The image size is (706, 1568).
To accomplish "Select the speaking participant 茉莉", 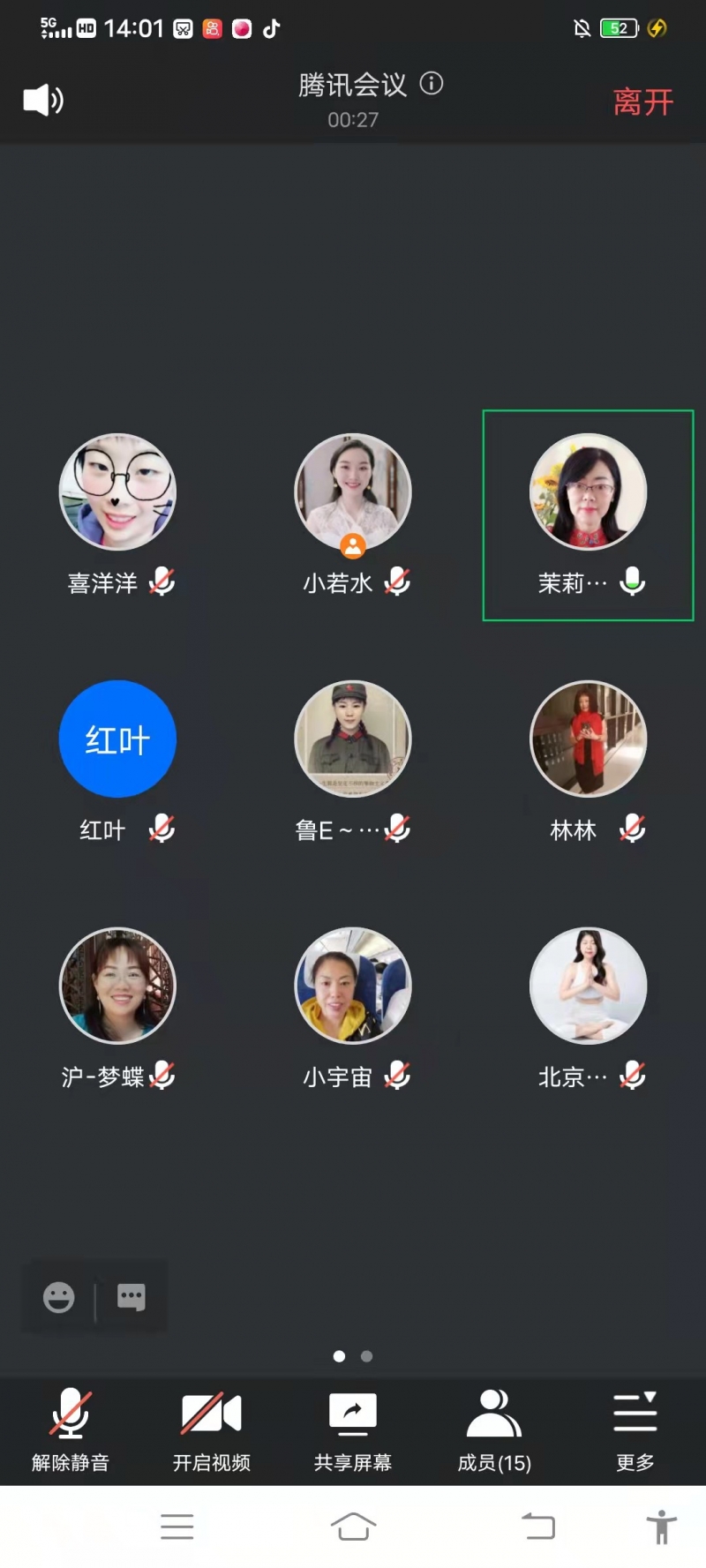I will coord(588,491).
